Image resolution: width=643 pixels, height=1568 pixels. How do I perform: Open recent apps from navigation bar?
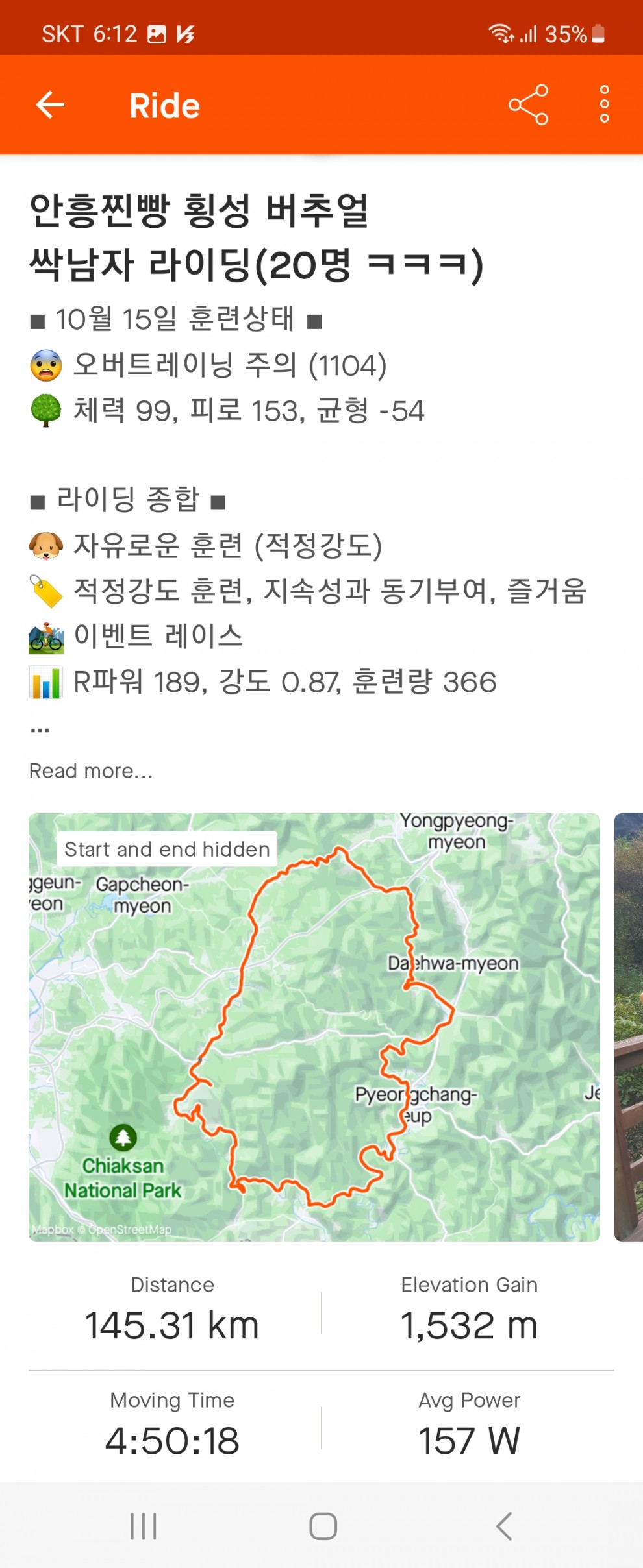click(144, 1526)
